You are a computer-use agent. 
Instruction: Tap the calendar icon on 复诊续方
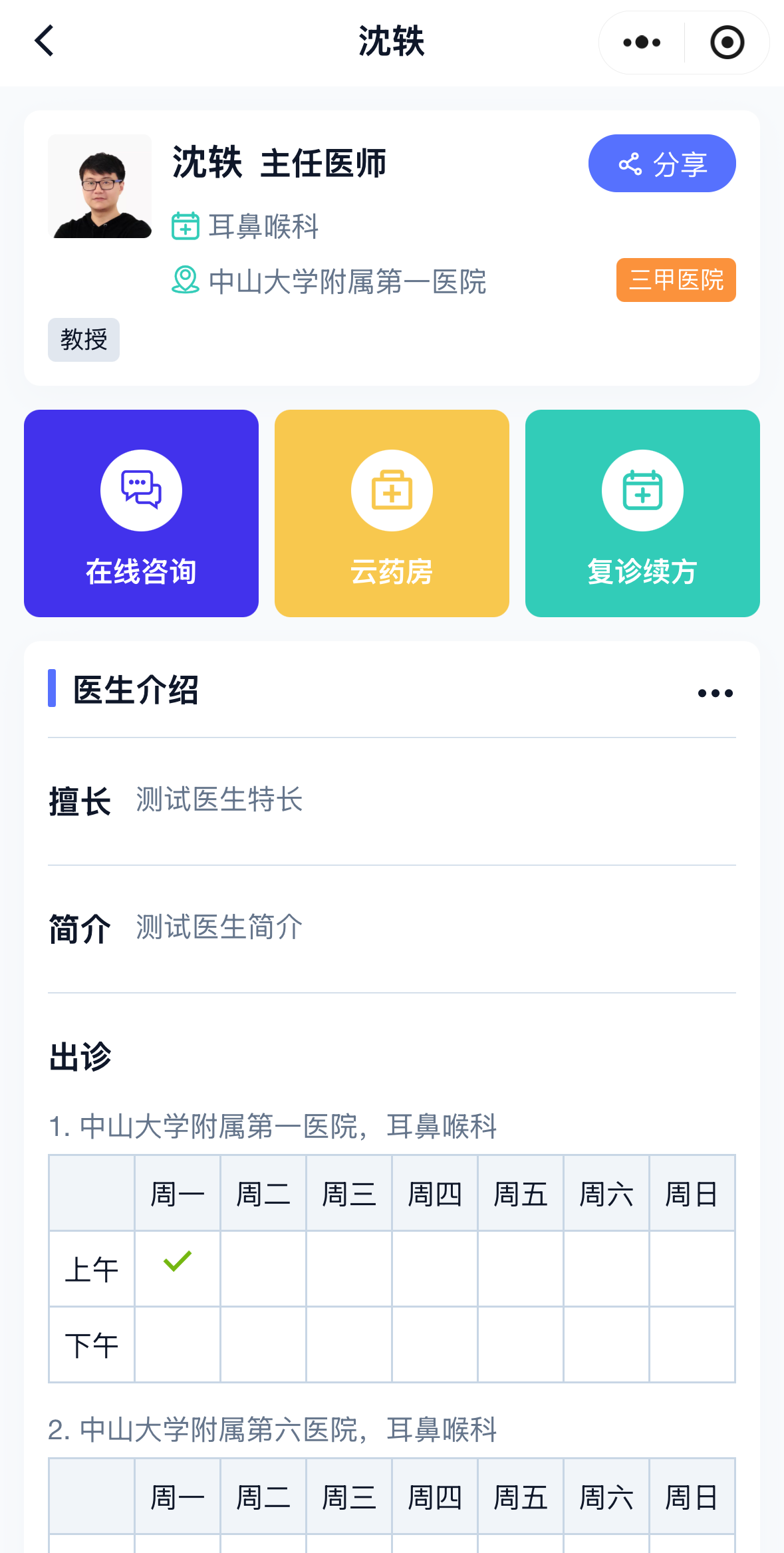(642, 490)
